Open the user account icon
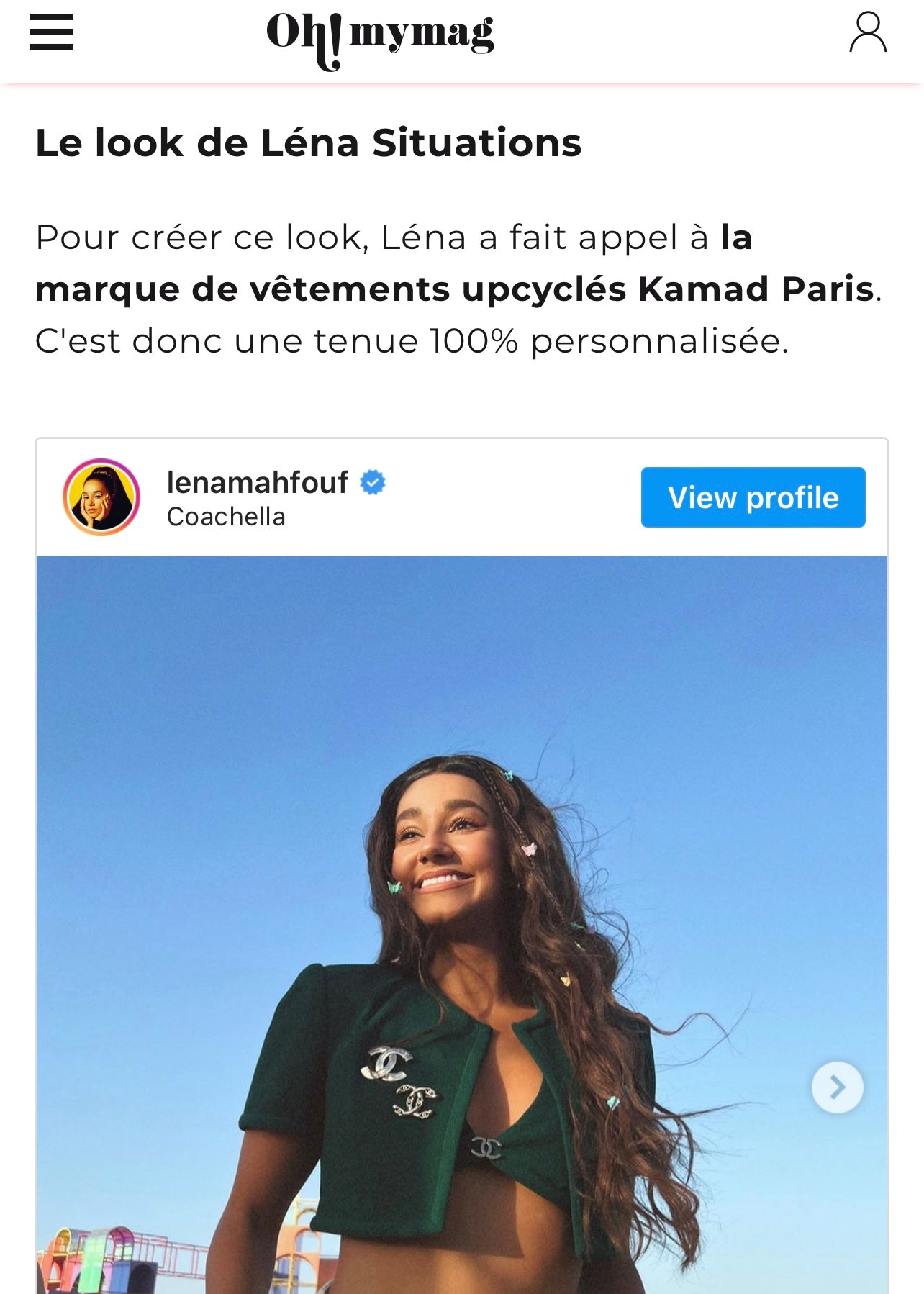This screenshot has width=924, height=1294. click(867, 32)
